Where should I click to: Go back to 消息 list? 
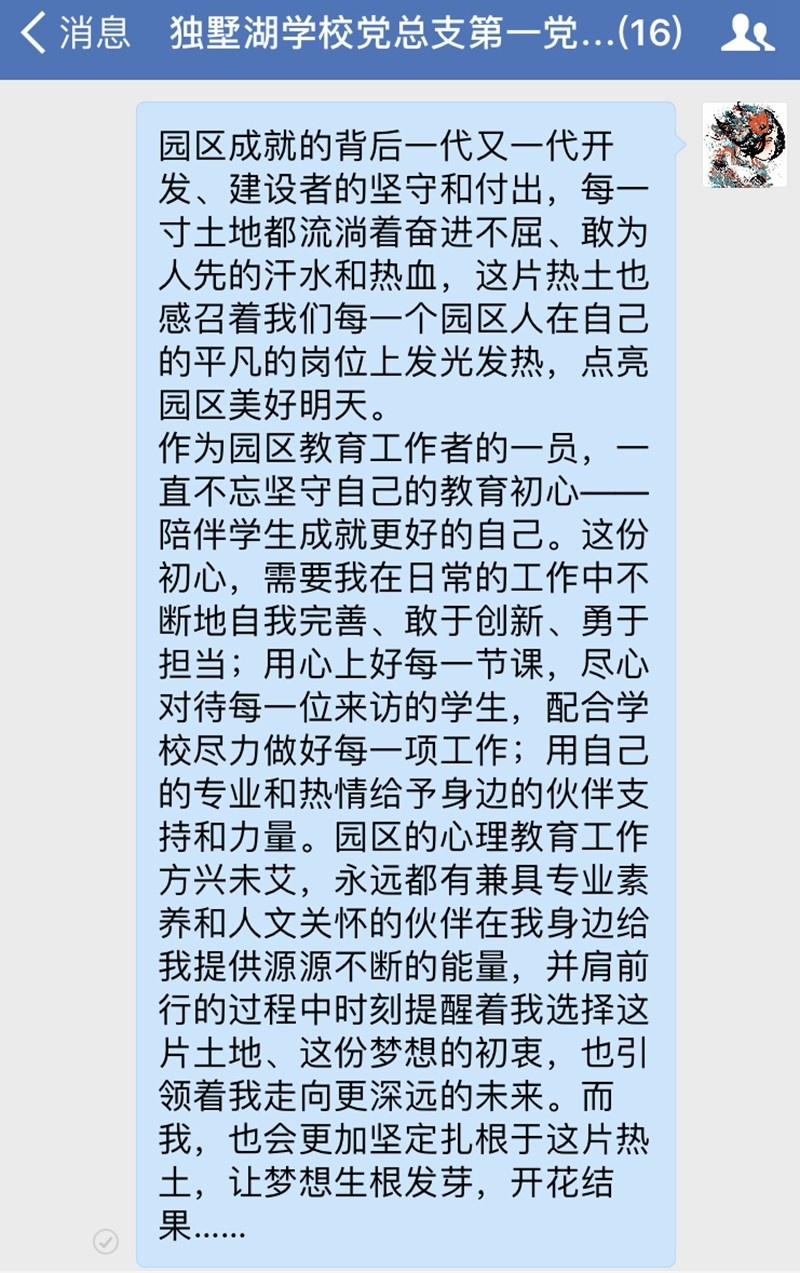(x=75, y=33)
